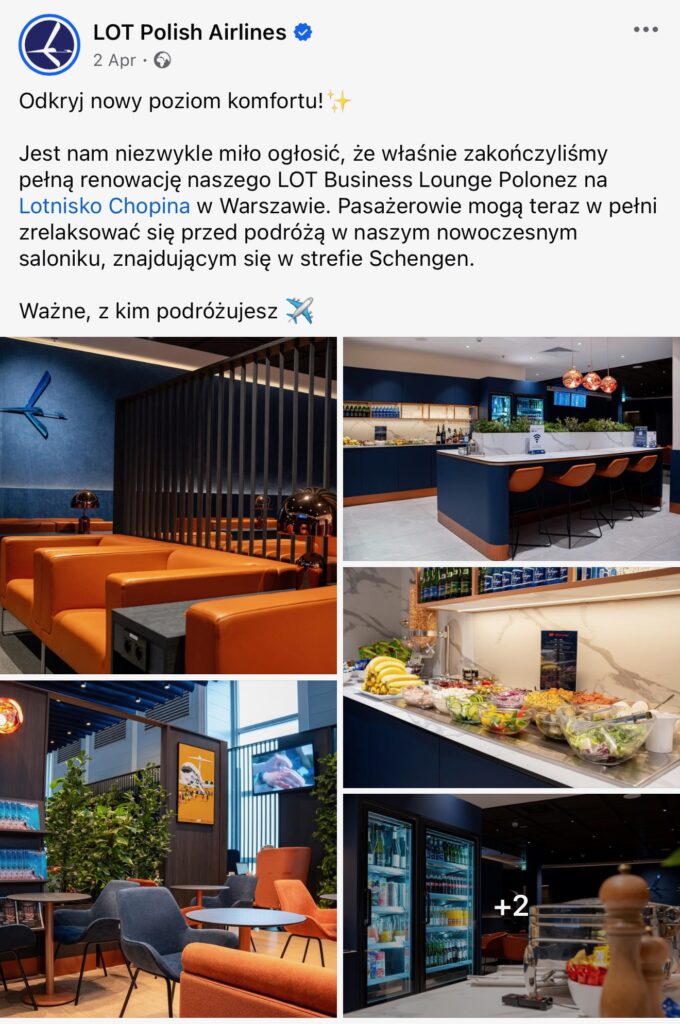Viewport: 680px width, 1024px height.
Task: Open the LOT Polish Airlines page name
Action: (x=190, y=32)
